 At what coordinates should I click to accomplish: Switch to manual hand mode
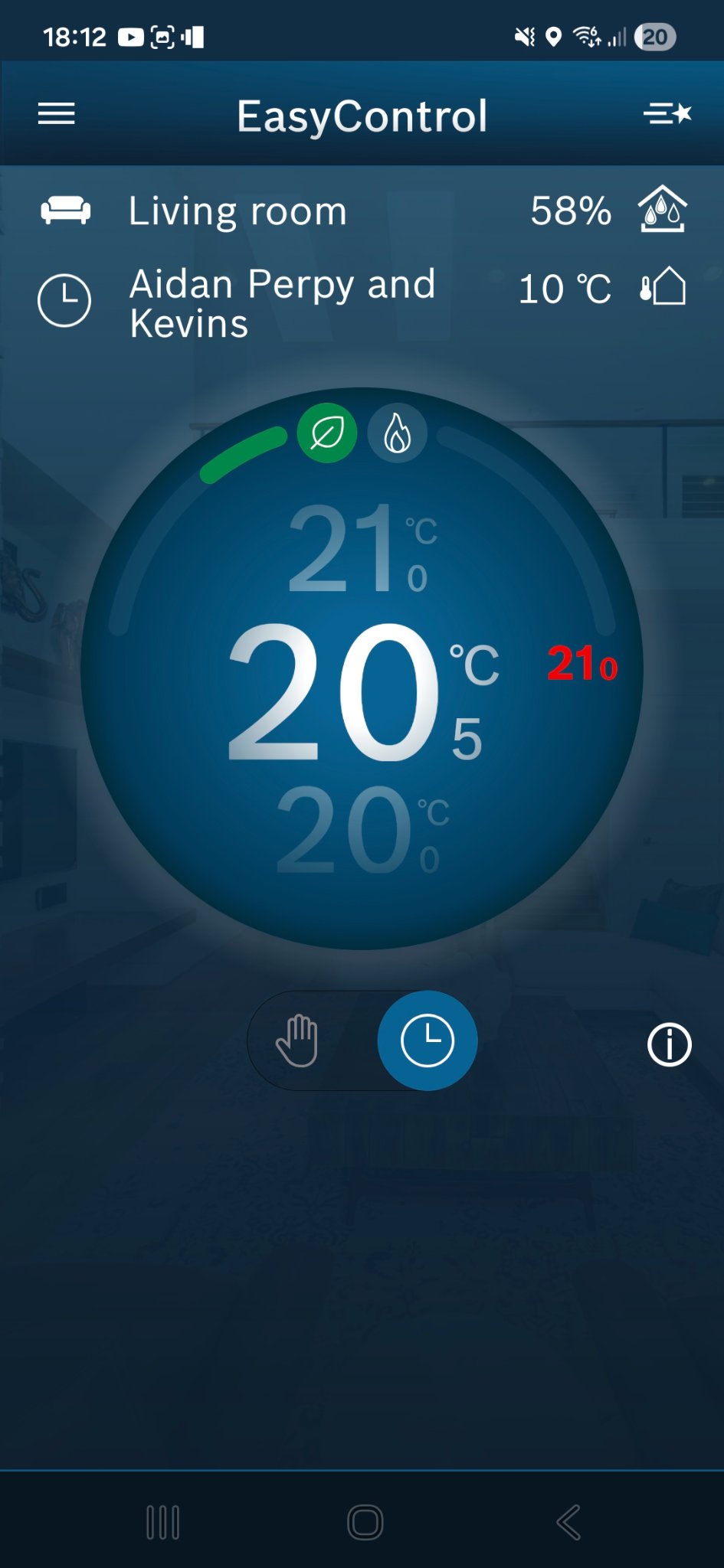[x=297, y=1040]
